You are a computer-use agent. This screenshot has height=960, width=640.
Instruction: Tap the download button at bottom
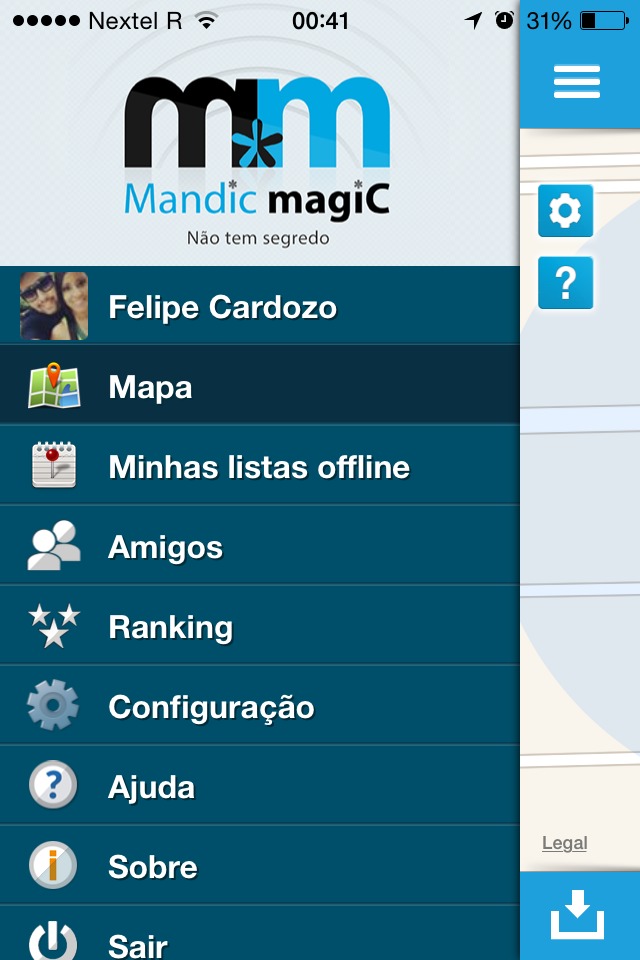click(578, 915)
